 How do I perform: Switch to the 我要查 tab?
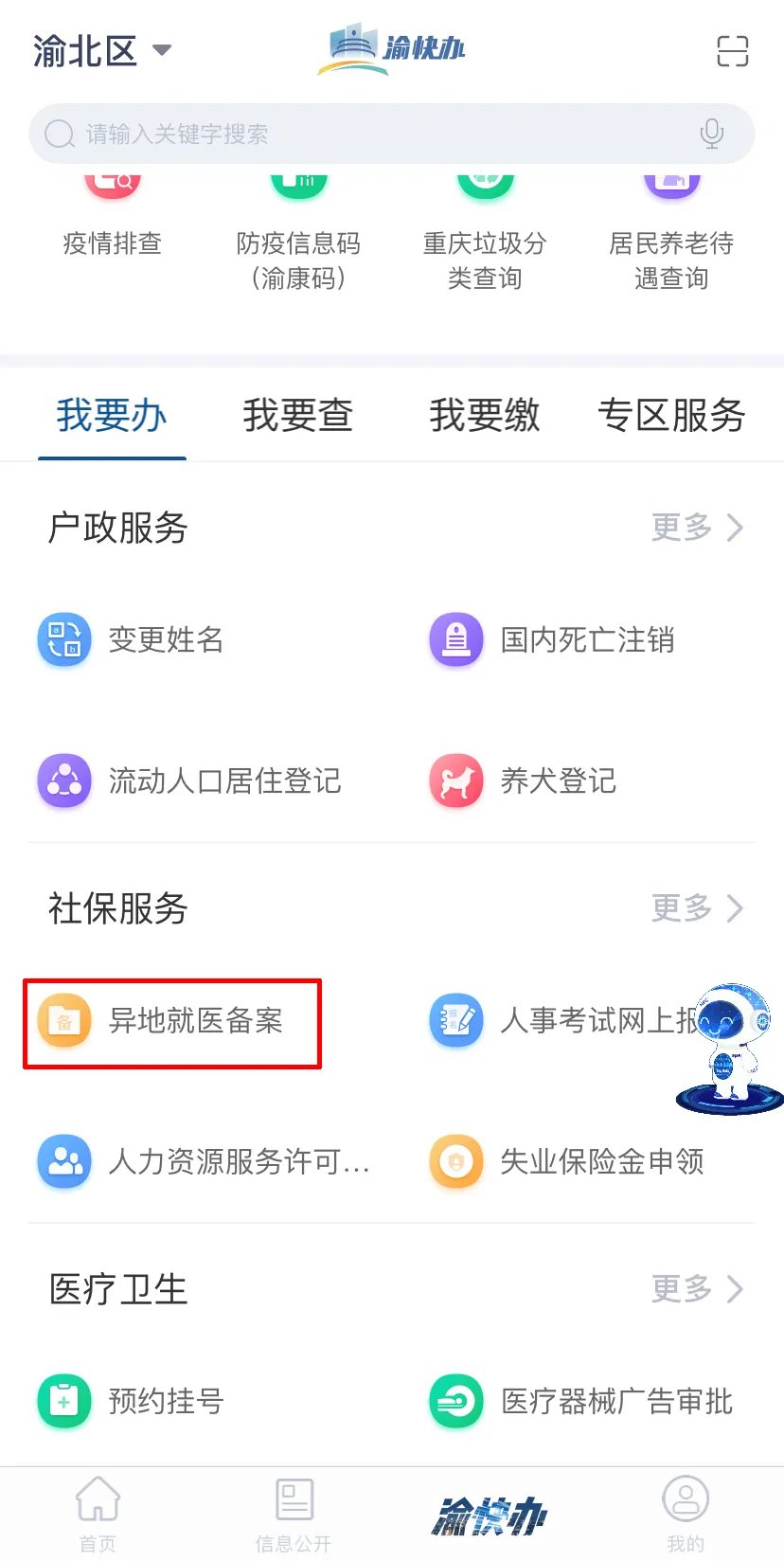[297, 416]
